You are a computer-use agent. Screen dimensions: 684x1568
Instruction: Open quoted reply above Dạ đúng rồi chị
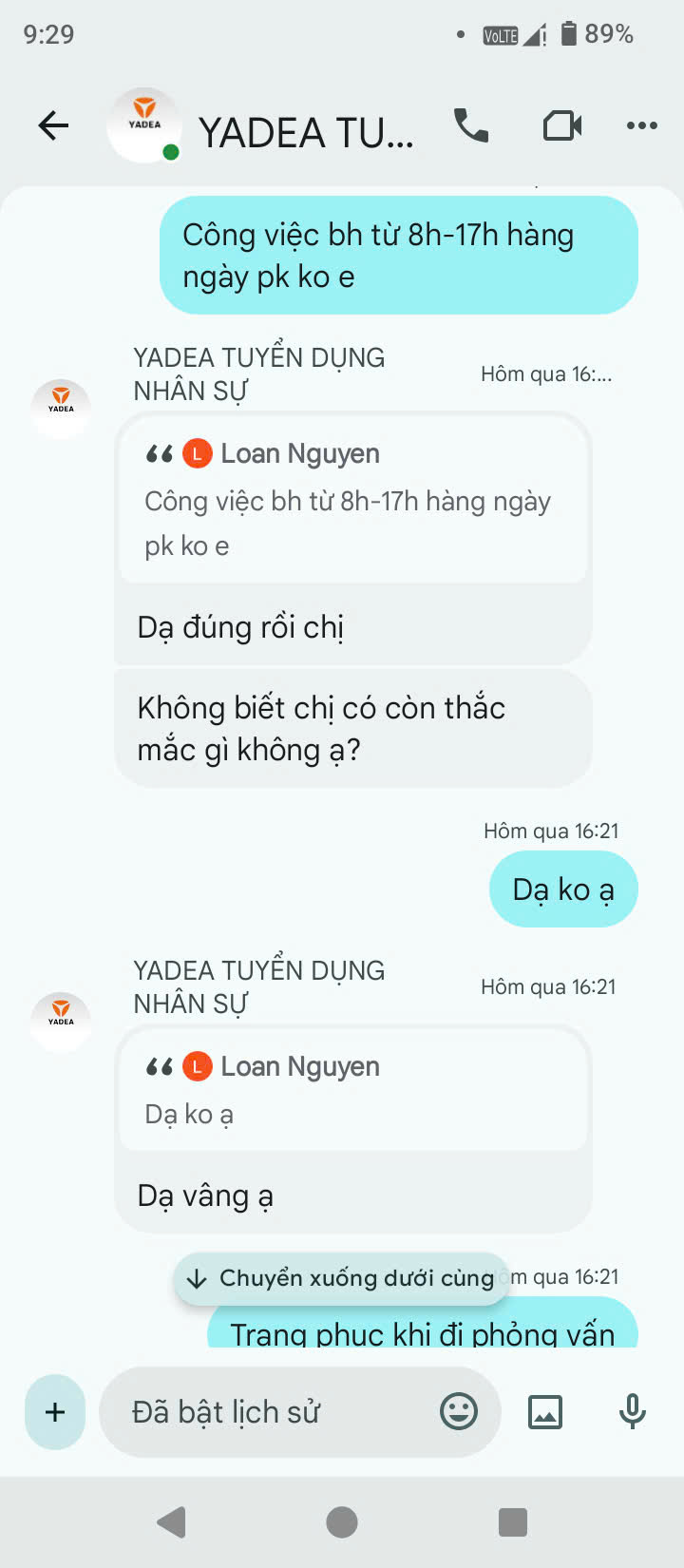[x=352, y=500]
